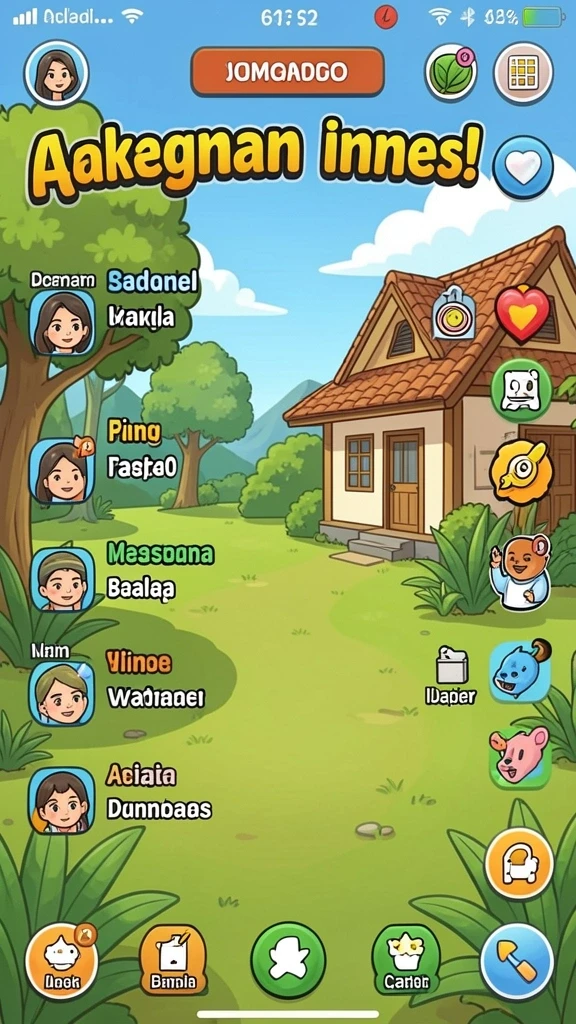
Task: Tap the green center star button
Action: tap(288, 961)
